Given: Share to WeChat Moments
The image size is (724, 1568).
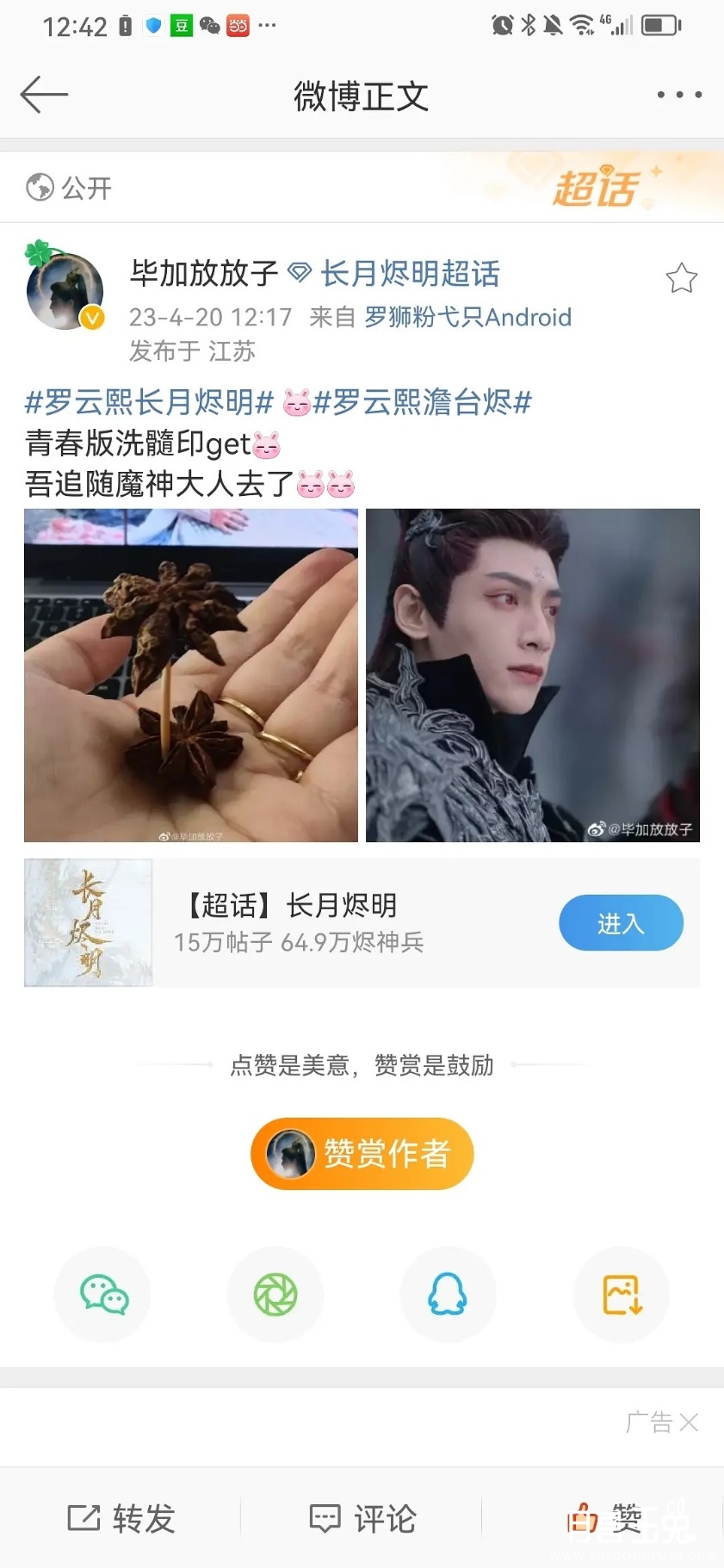Looking at the screenshot, I should 275,1294.
